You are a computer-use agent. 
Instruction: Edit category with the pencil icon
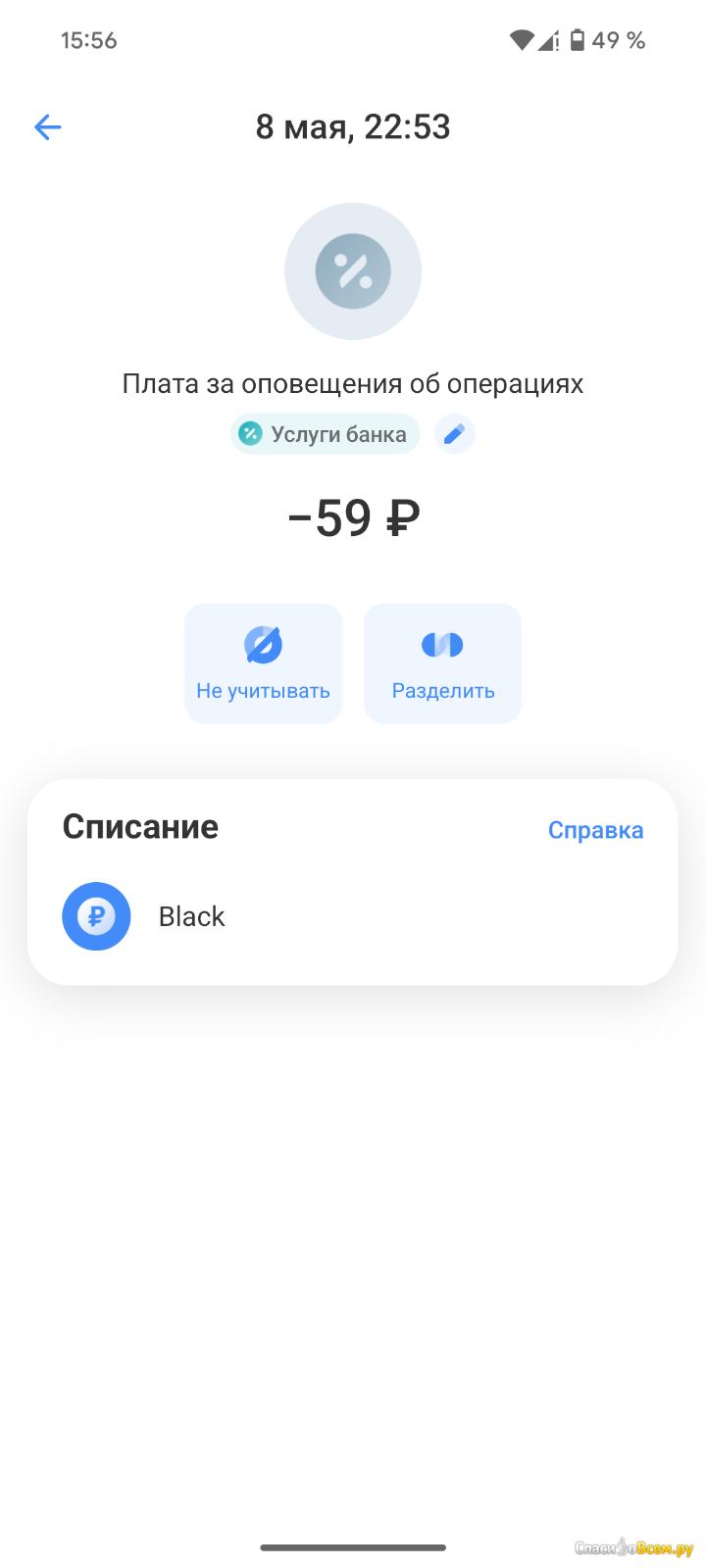(454, 434)
